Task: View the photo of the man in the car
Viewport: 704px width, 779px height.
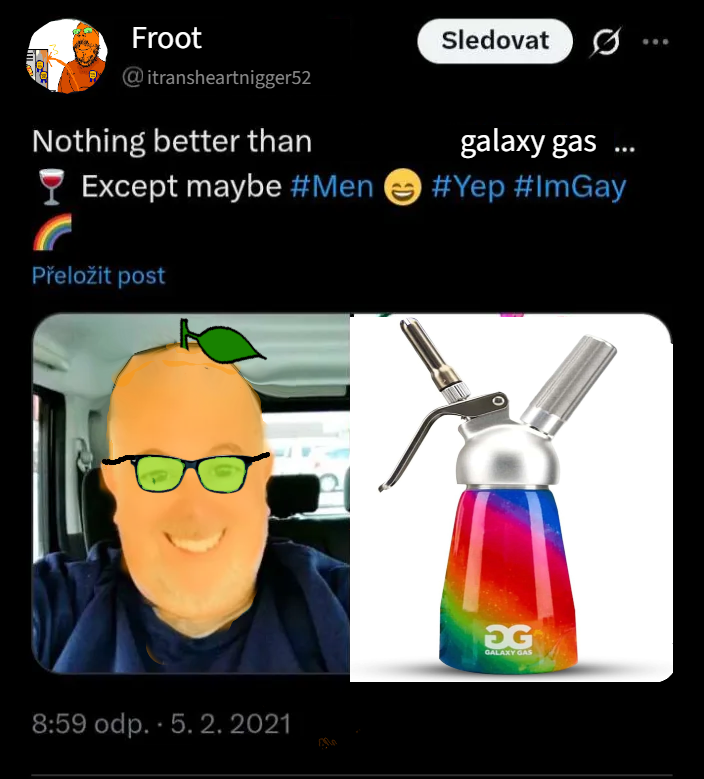Action: tap(191, 495)
